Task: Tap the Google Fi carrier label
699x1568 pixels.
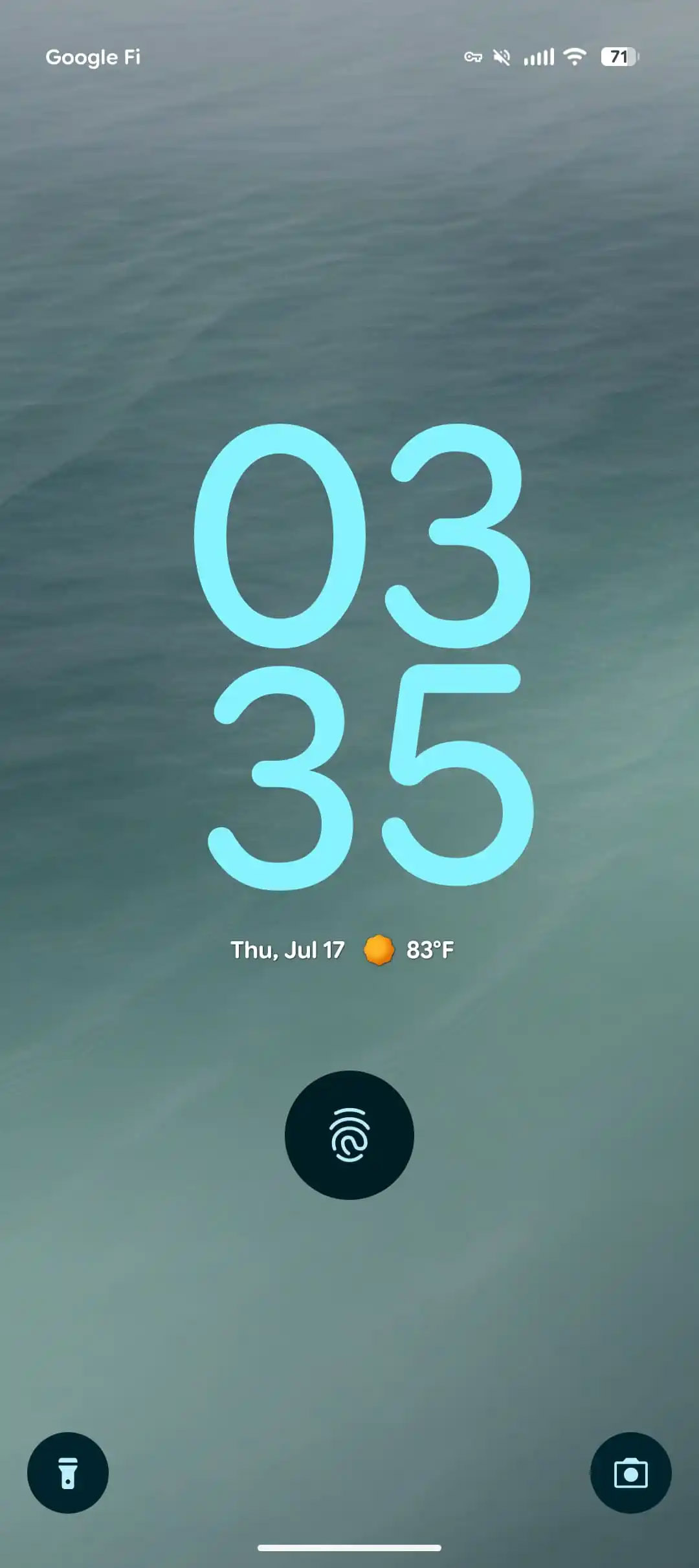Action: tap(93, 57)
